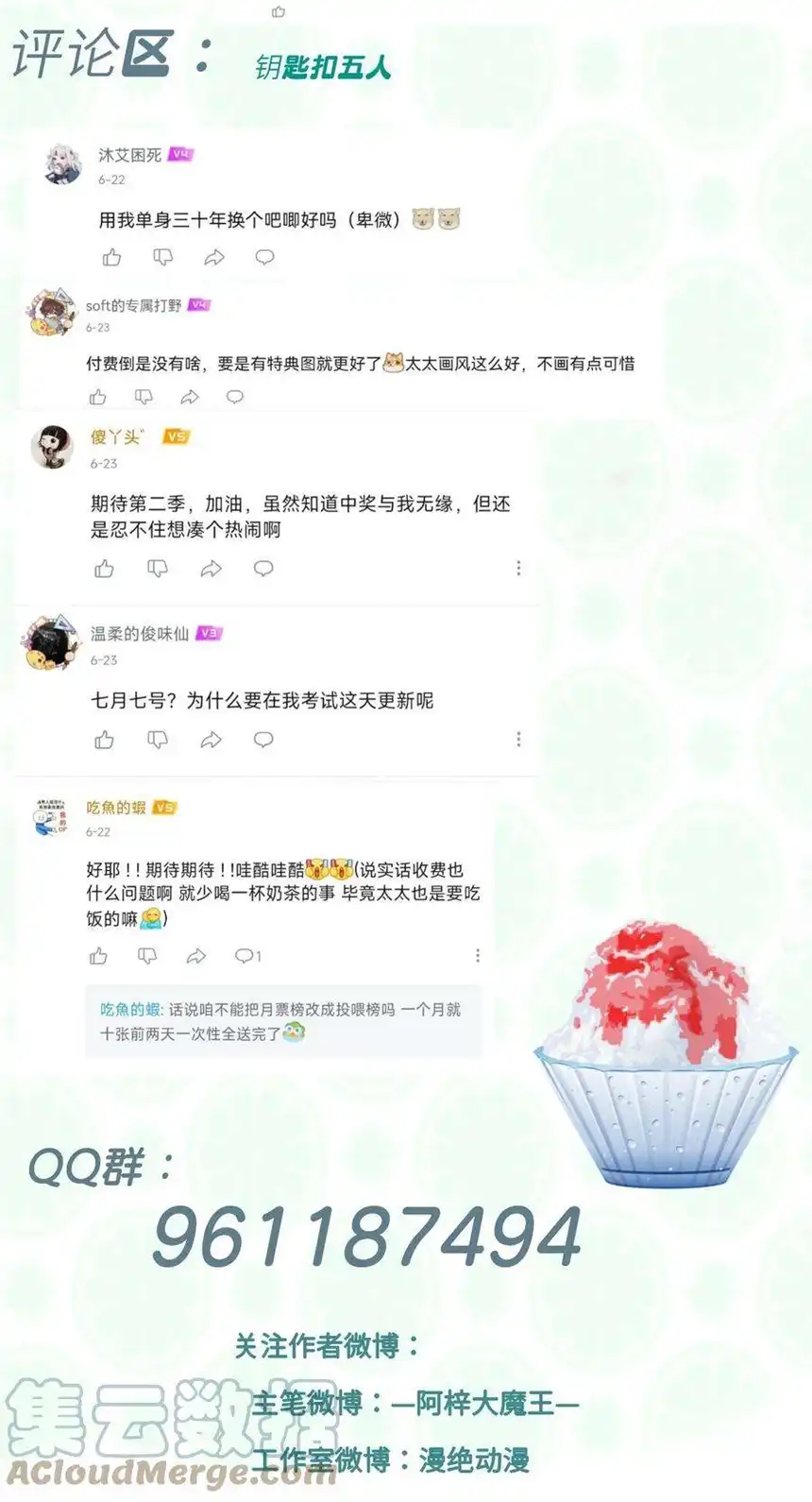Open reply bubble on 温柔的俊味仙's comment

(x=262, y=741)
